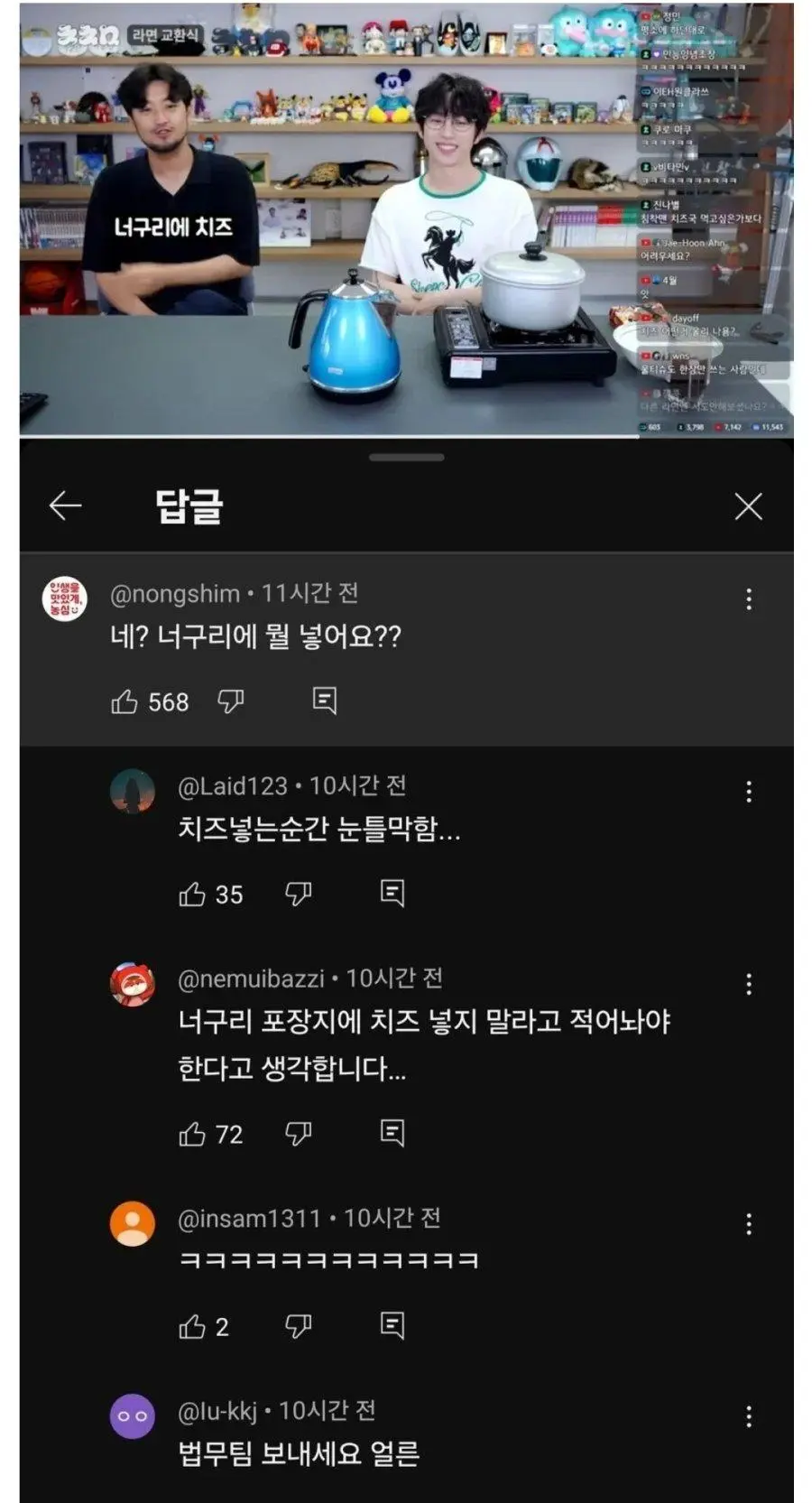
Task: Tap the video player showing 너구리에 치즈
Action: click(x=406, y=221)
